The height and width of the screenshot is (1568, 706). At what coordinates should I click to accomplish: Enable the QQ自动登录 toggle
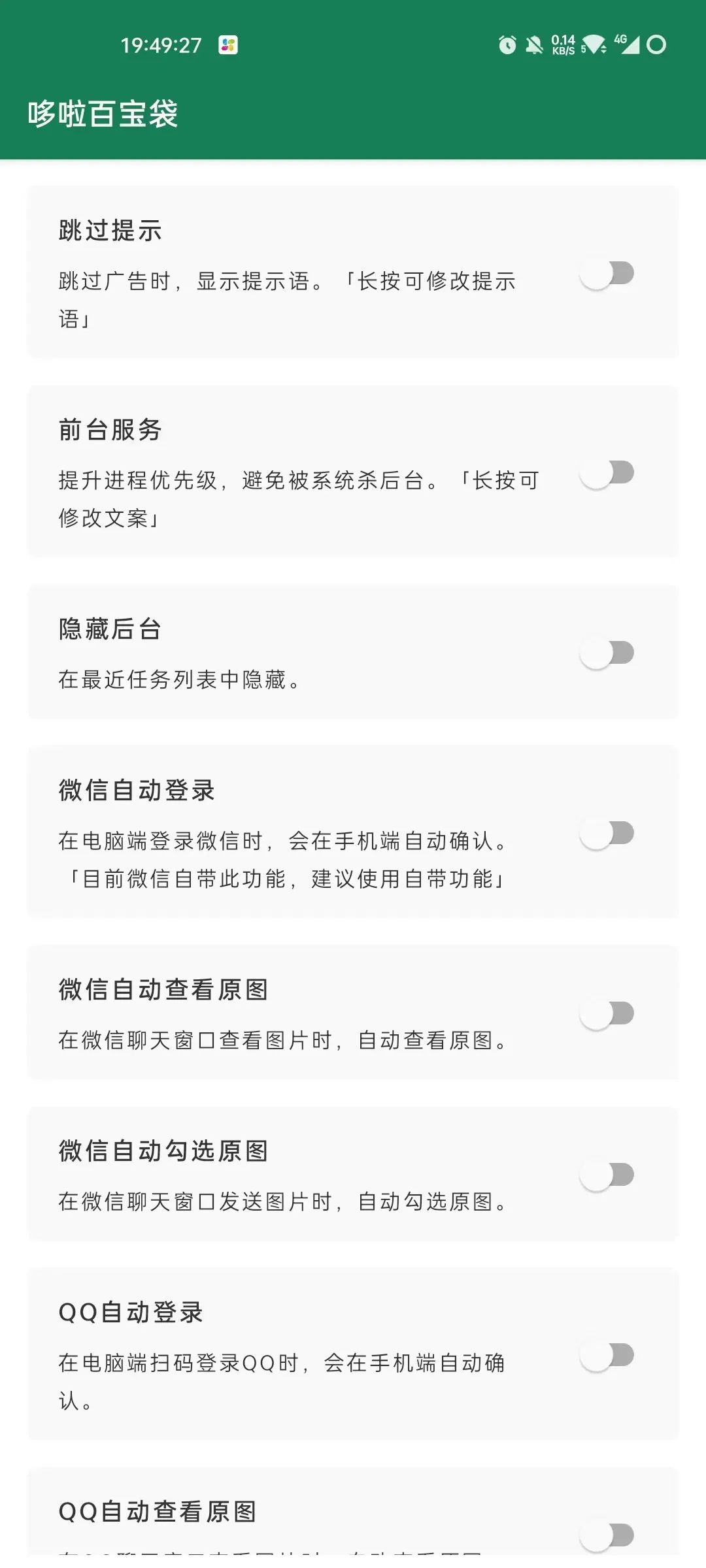[x=607, y=1356]
